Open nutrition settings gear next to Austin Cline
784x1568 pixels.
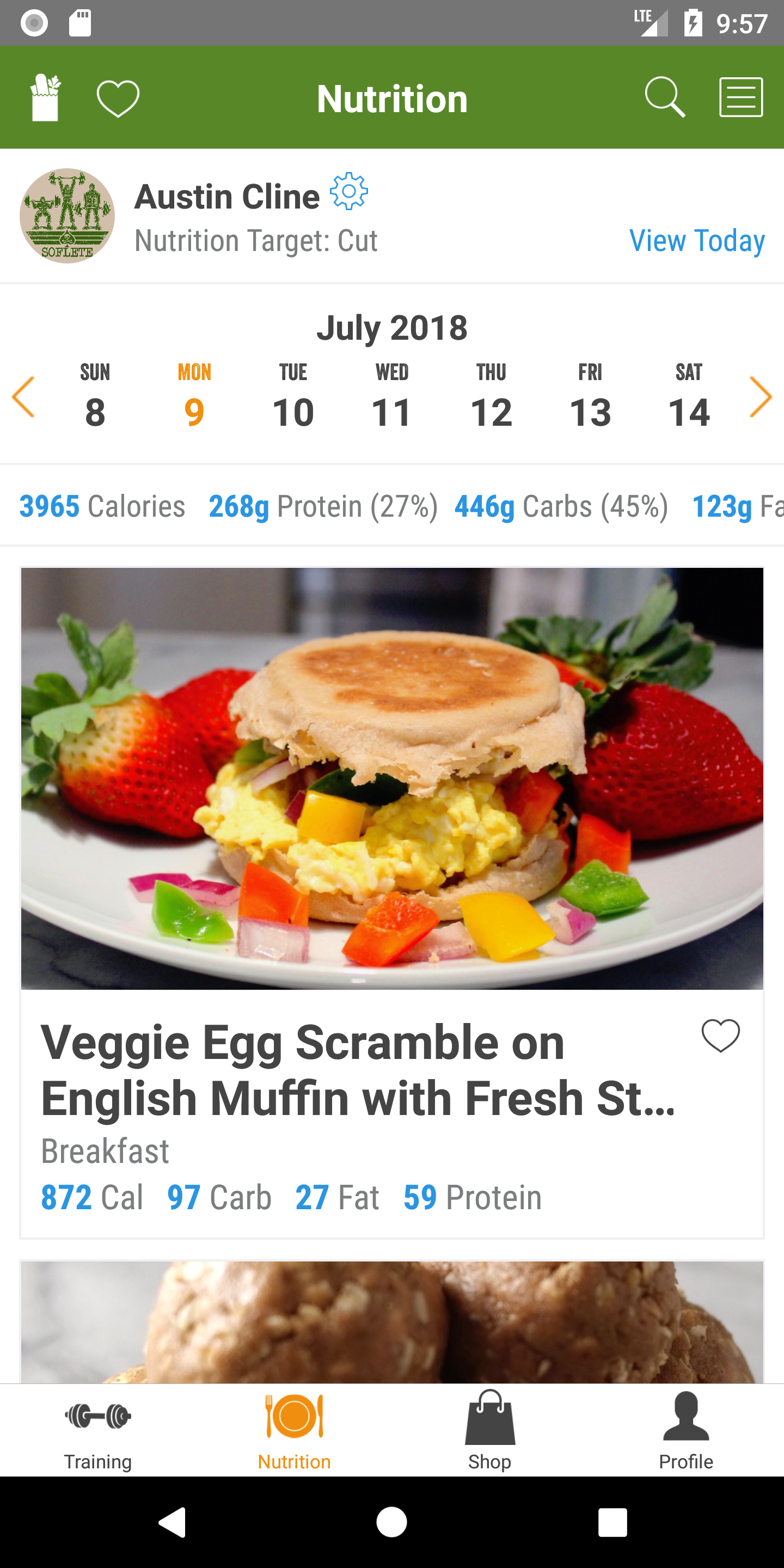point(349,191)
